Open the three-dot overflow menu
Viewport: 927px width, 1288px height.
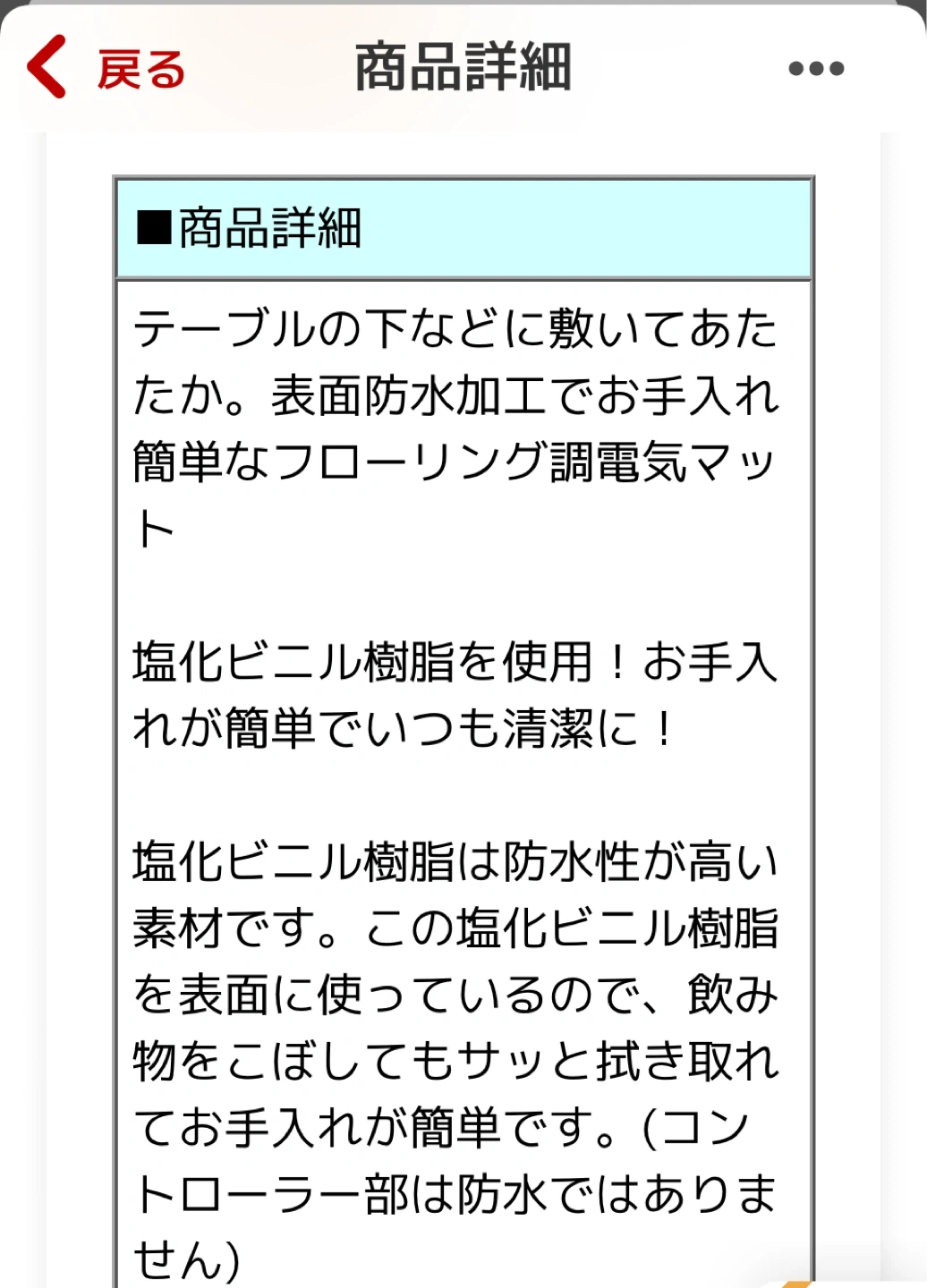coord(815,69)
